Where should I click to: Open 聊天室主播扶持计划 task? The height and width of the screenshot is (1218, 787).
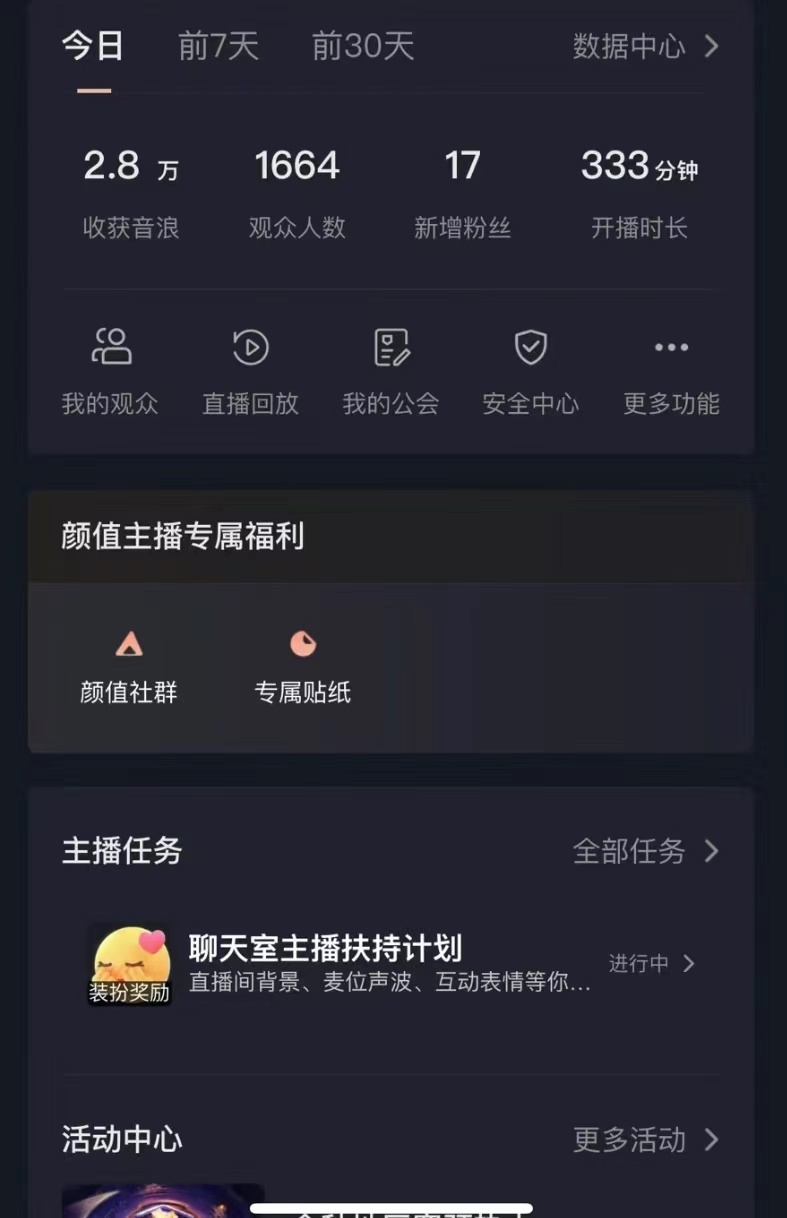coord(390,964)
